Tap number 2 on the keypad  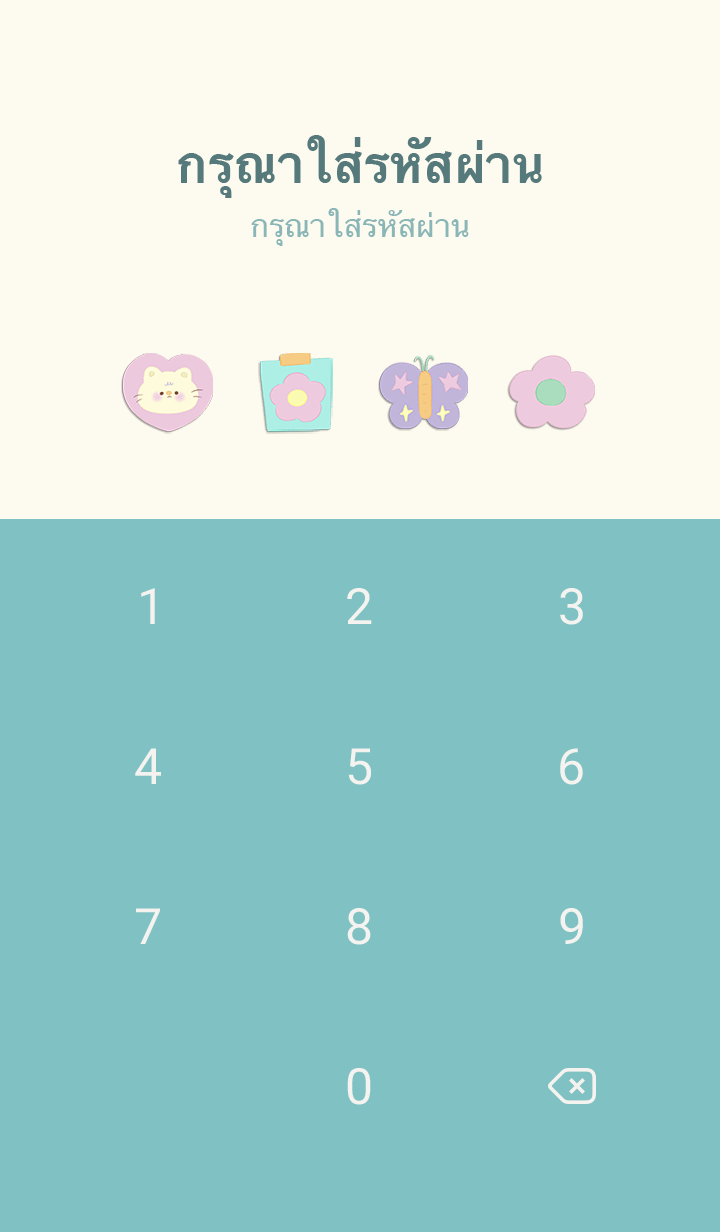click(359, 607)
